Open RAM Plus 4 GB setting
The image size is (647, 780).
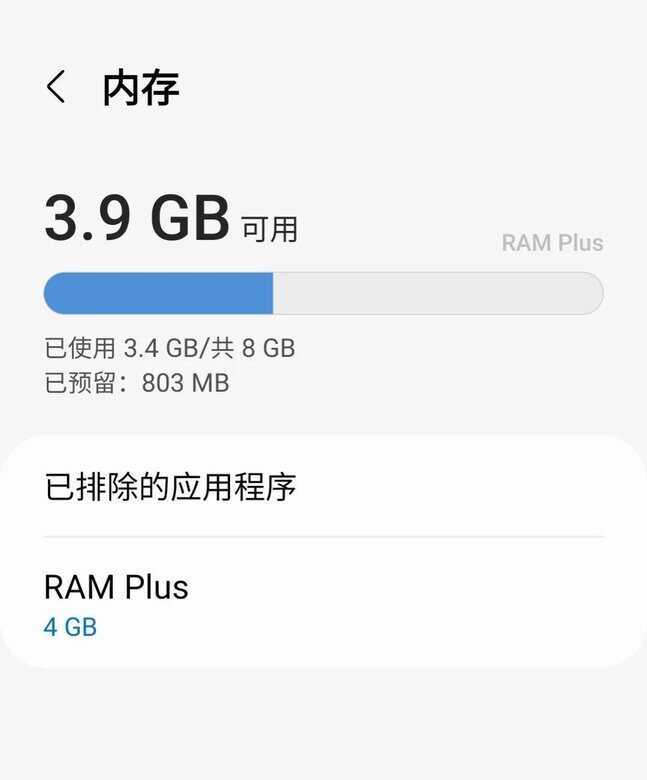[116, 603]
